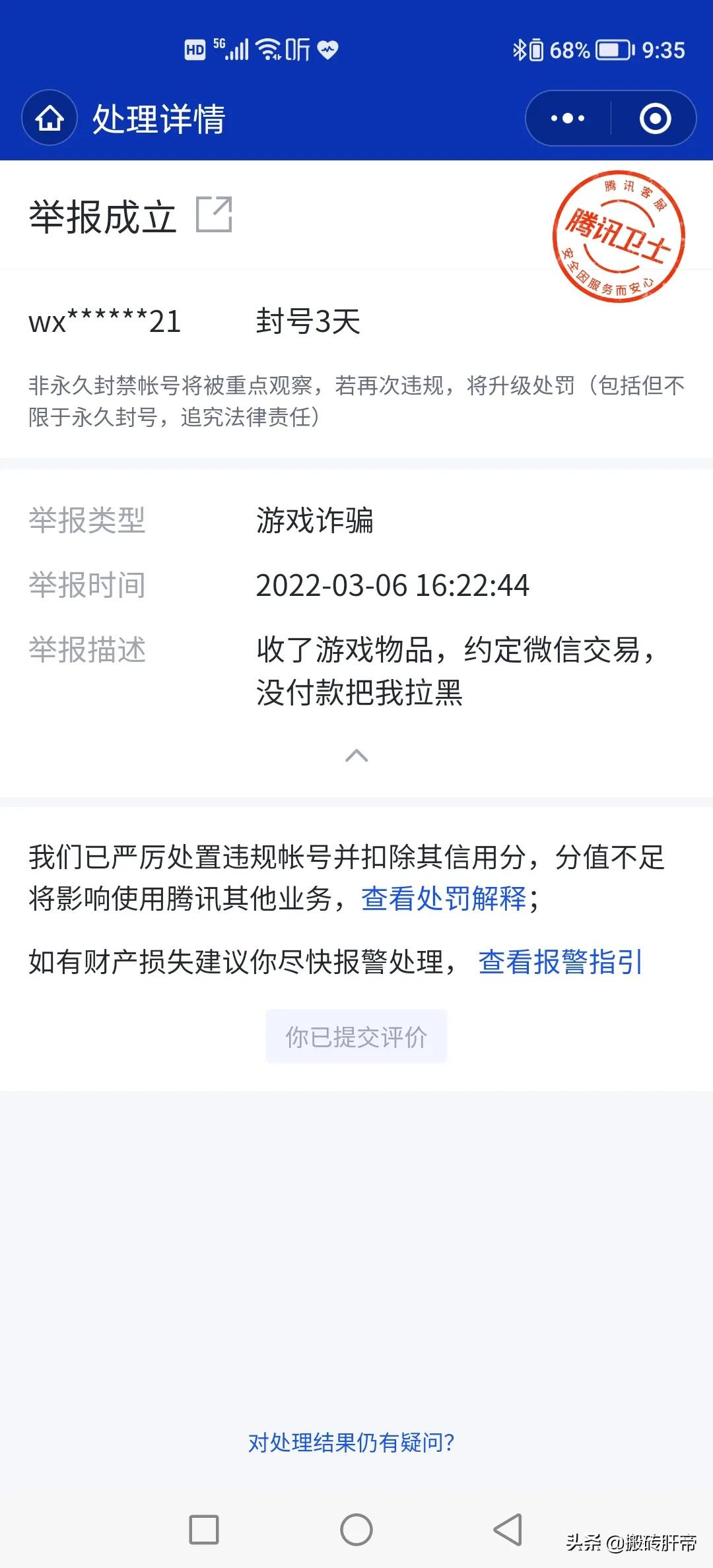Tap the 你已提交评价 button
Image resolution: width=713 pixels, height=1568 pixels.
[x=355, y=1036]
